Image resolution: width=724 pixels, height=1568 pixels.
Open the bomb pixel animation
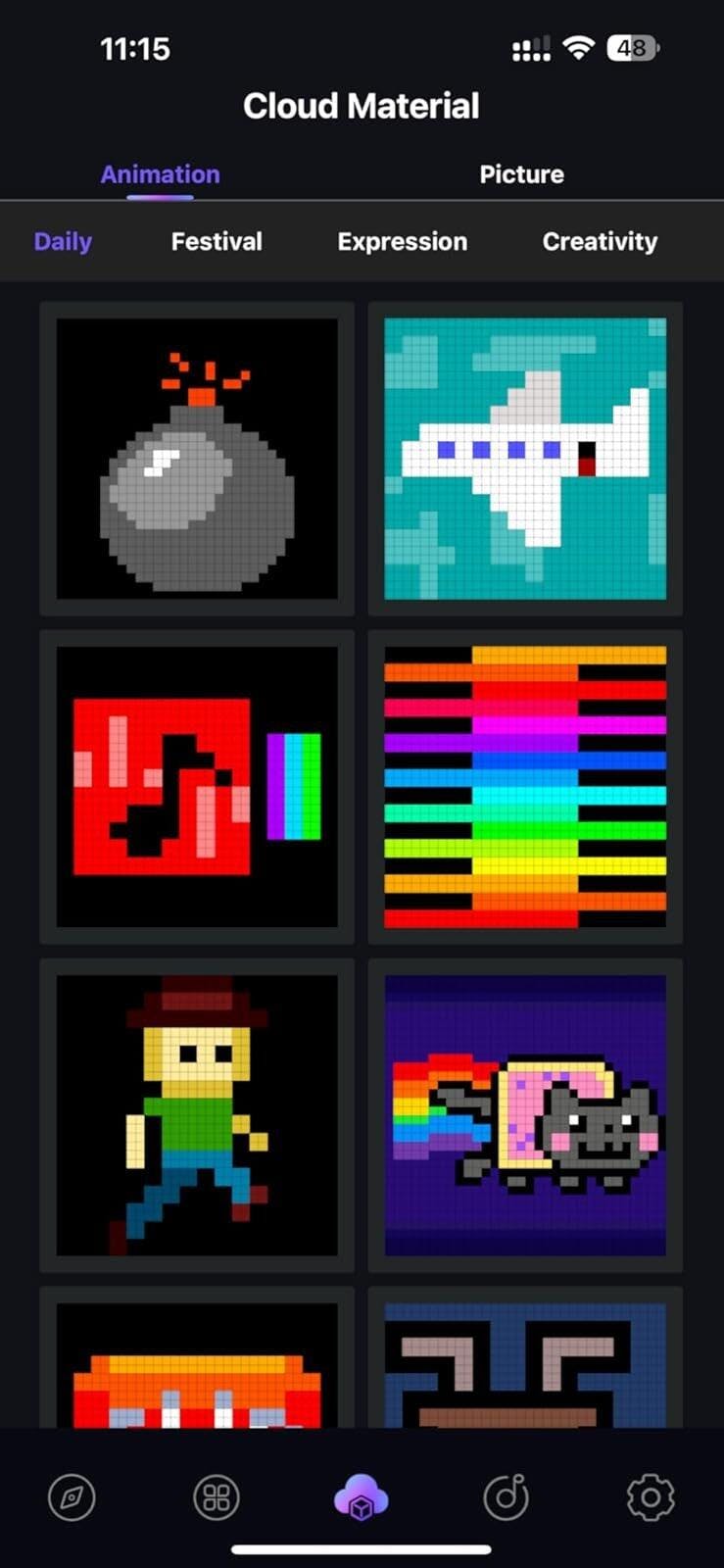tap(197, 459)
